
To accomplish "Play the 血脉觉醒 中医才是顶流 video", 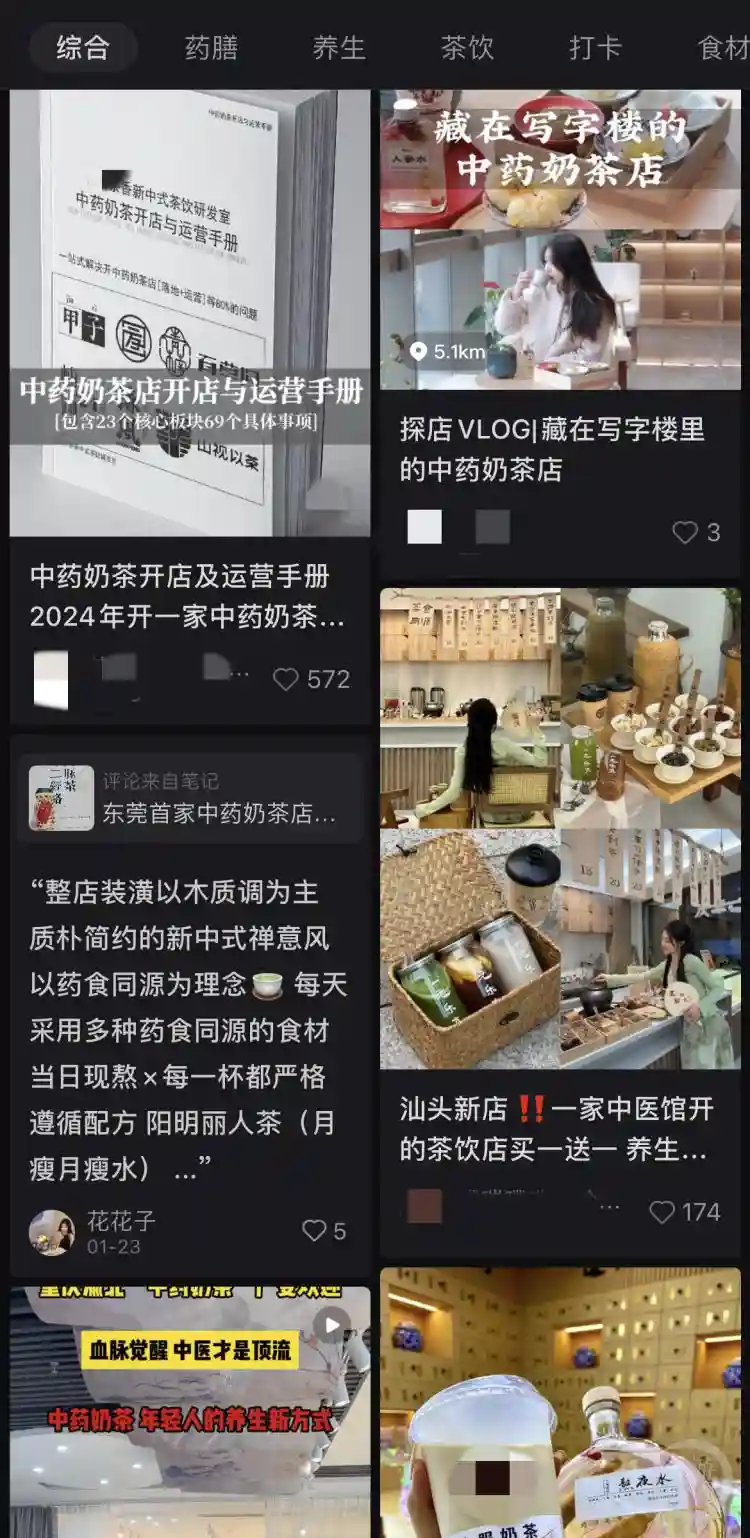I will (x=189, y=1410).
